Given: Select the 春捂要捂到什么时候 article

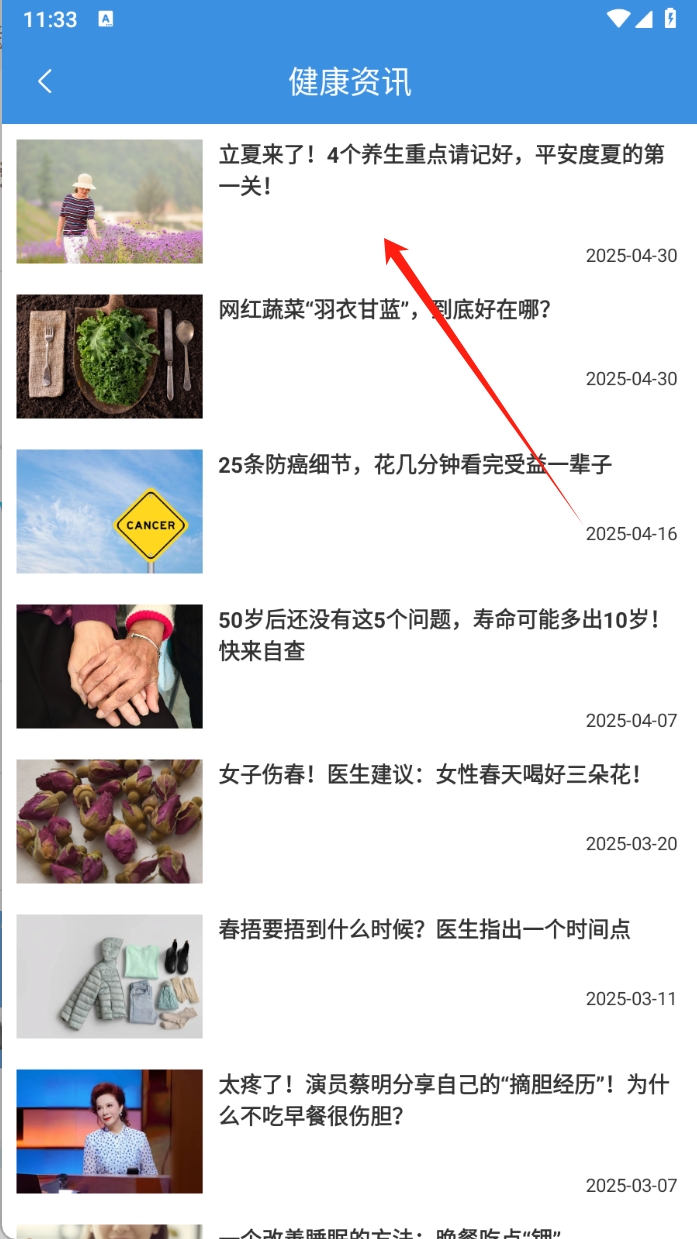Looking at the screenshot, I should click(x=424, y=930).
